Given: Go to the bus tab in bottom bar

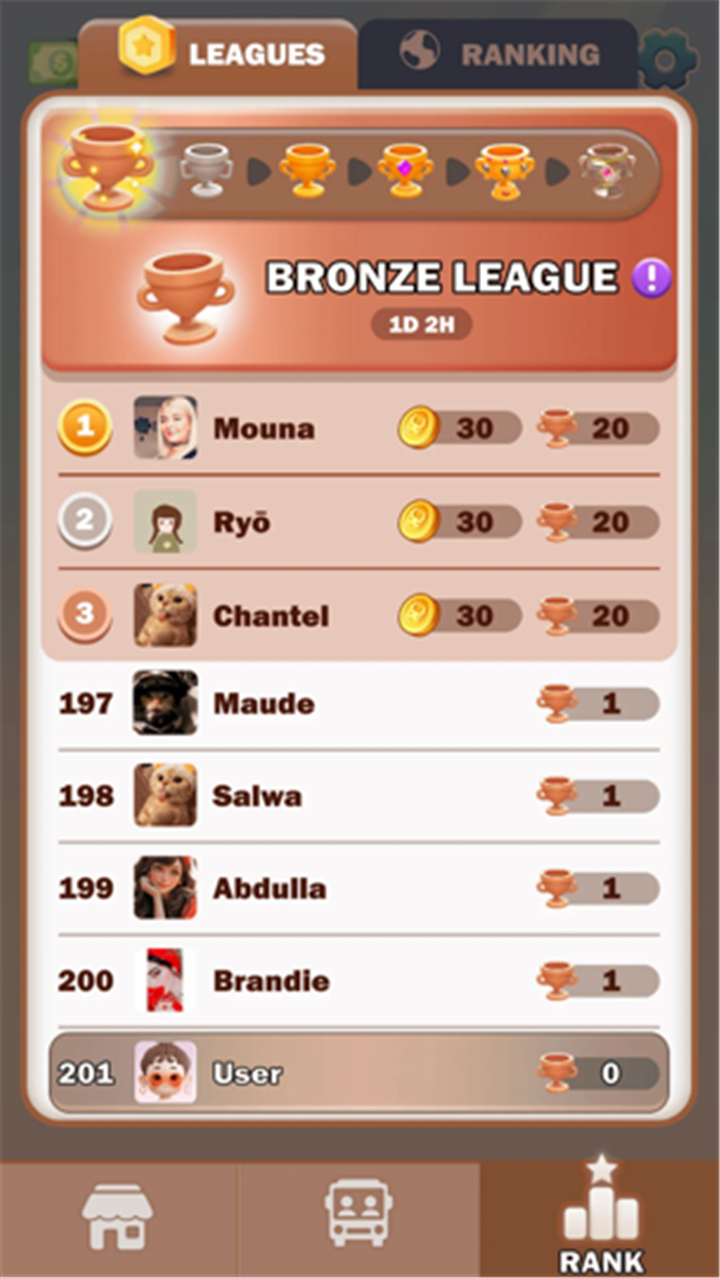Looking at the screenshot, I should click(x=359, y=1218).
